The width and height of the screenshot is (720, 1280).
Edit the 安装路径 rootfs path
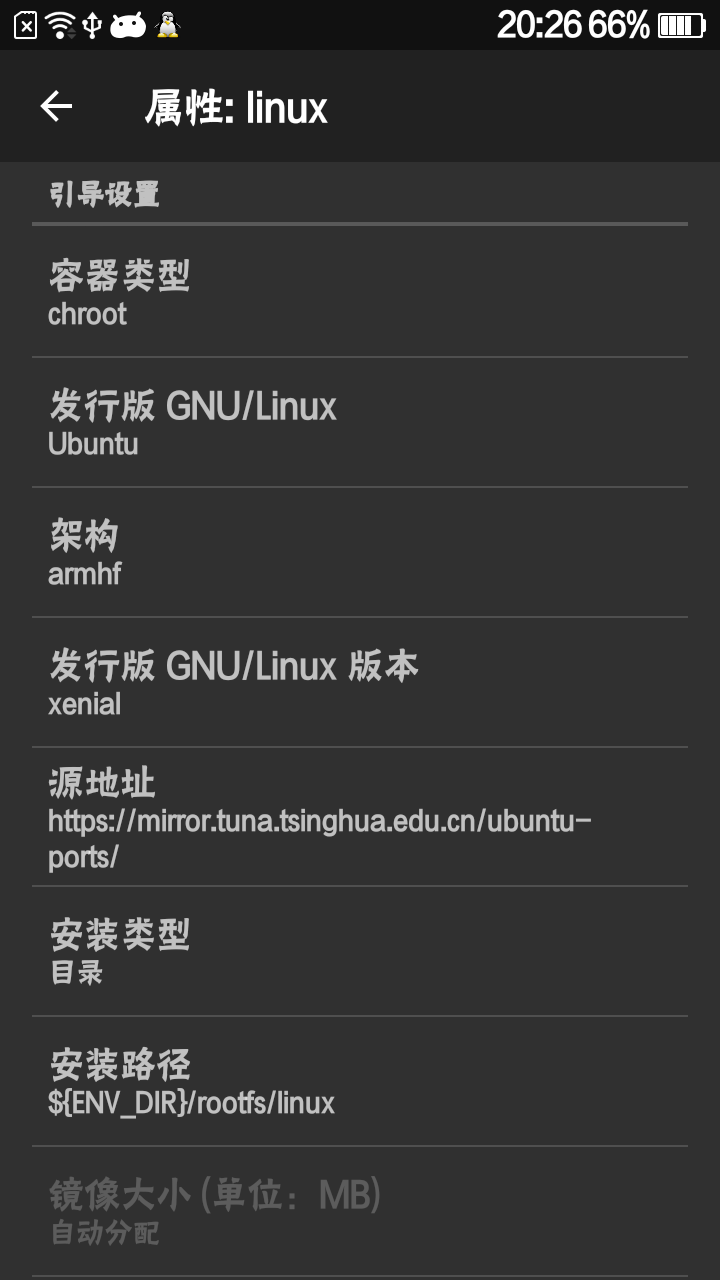tap(360, 1082)
